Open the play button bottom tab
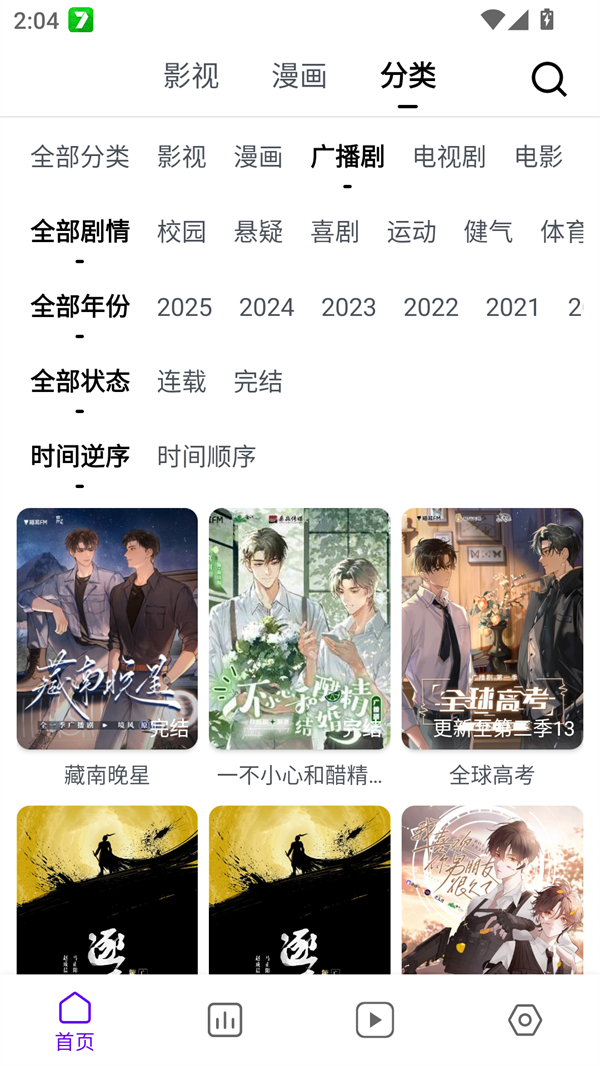Image resolution: width=600 pixels, height=1066 pixels. point(374,1020)
